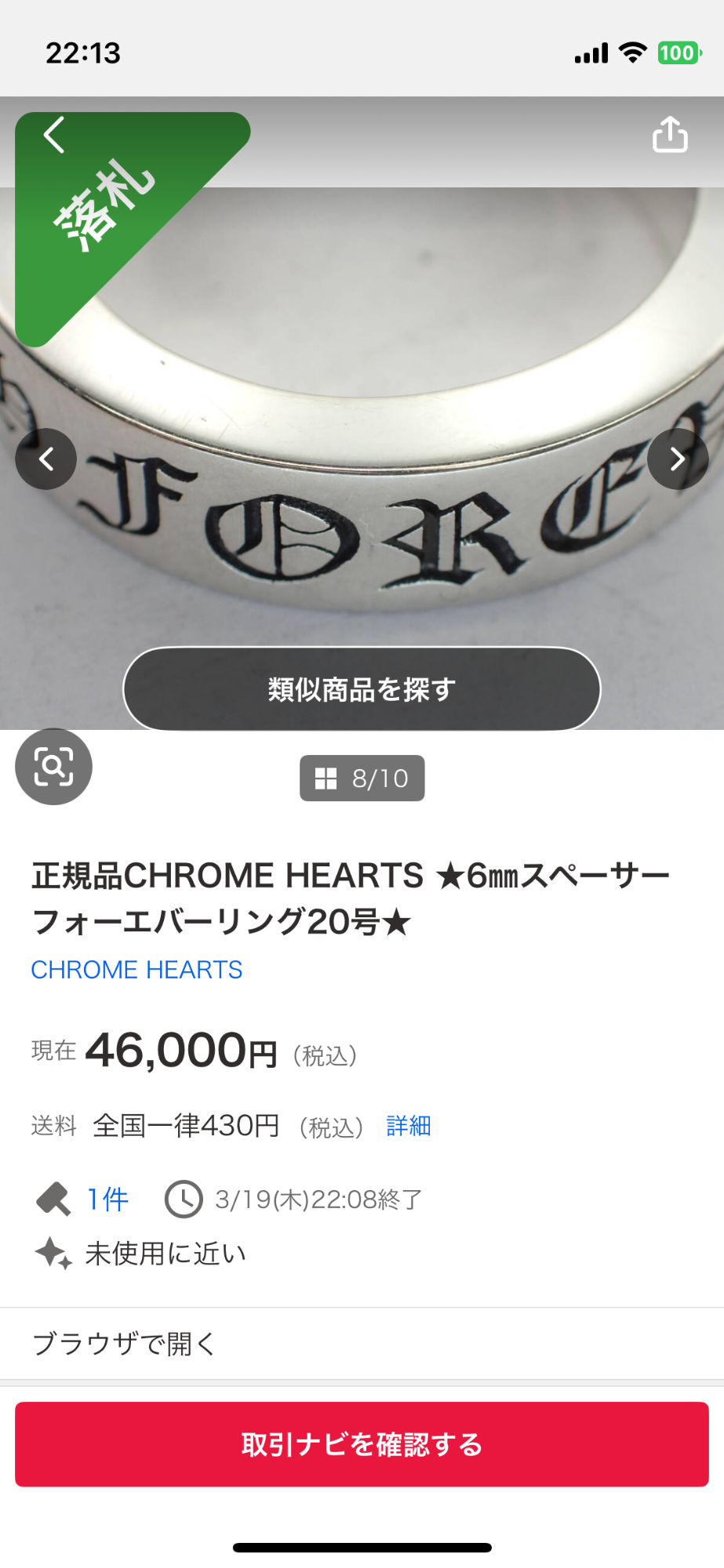Image resolution: width=724 pixels, height=1568 pixels.
Task: Open the 8/10 photo grid view
Action: (x=362, y=779)
